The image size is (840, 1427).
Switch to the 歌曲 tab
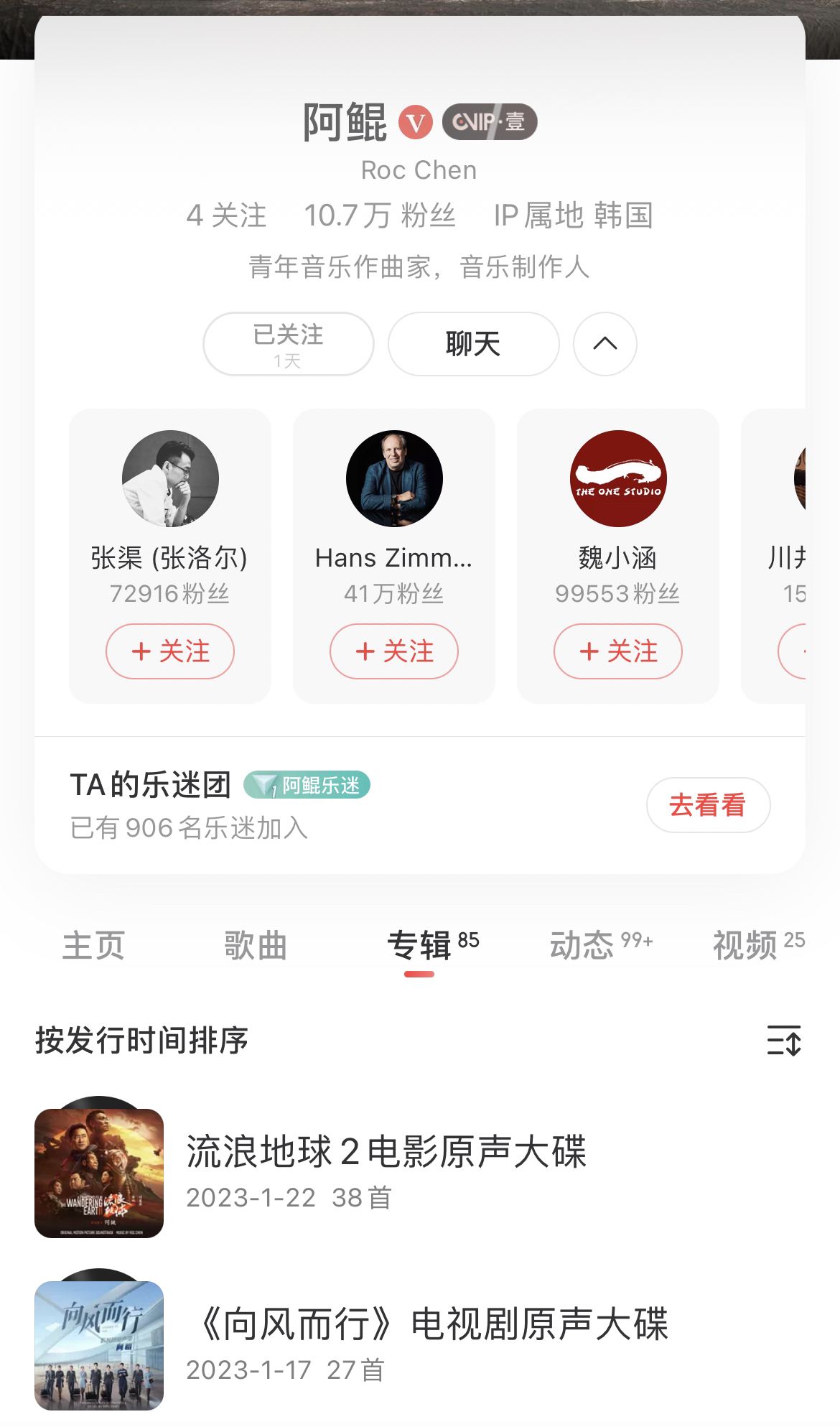pyautogui.click(x=256, y=945)
